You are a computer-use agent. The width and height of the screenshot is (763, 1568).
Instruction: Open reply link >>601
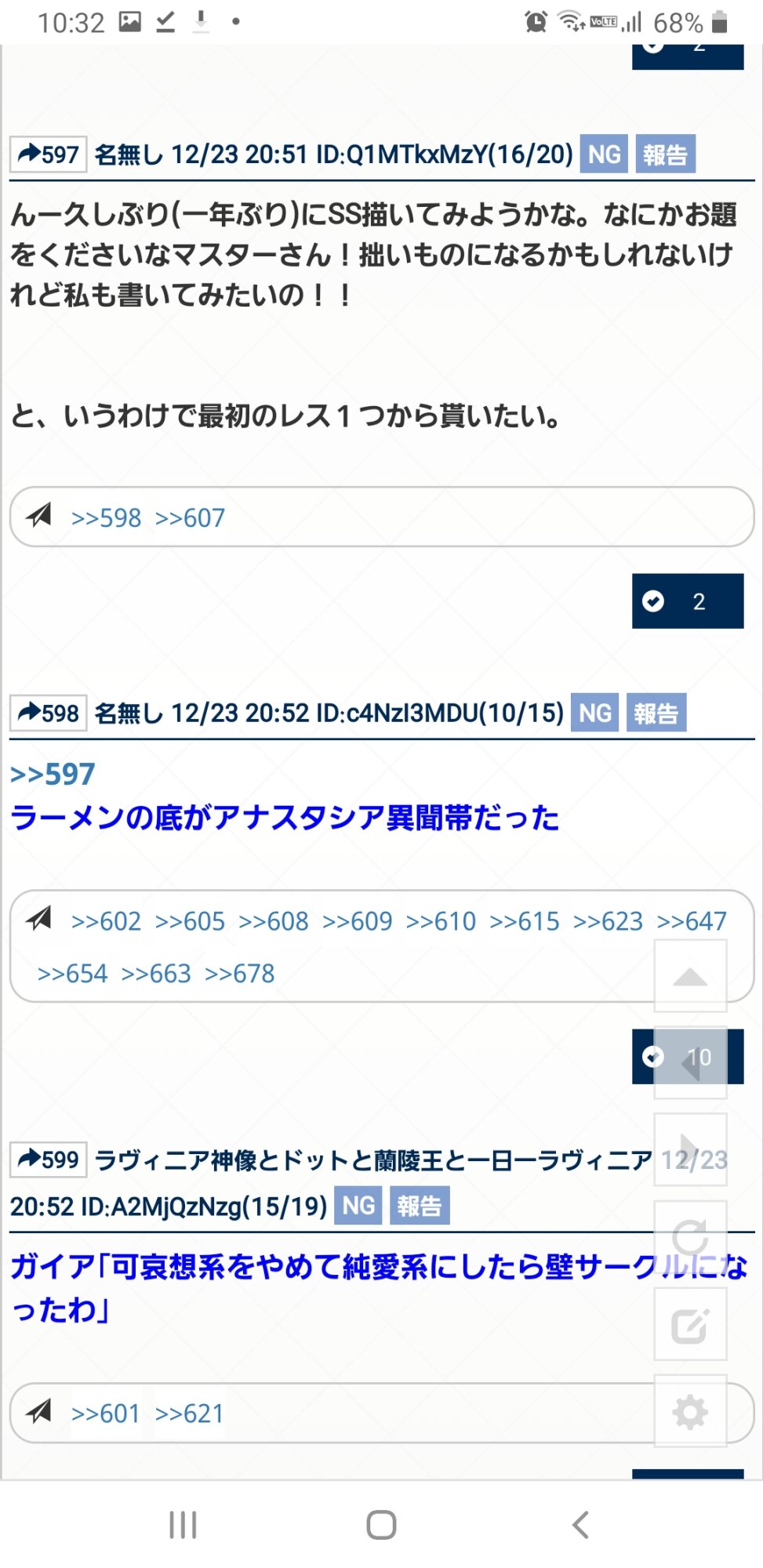(x=106, y=1414)
